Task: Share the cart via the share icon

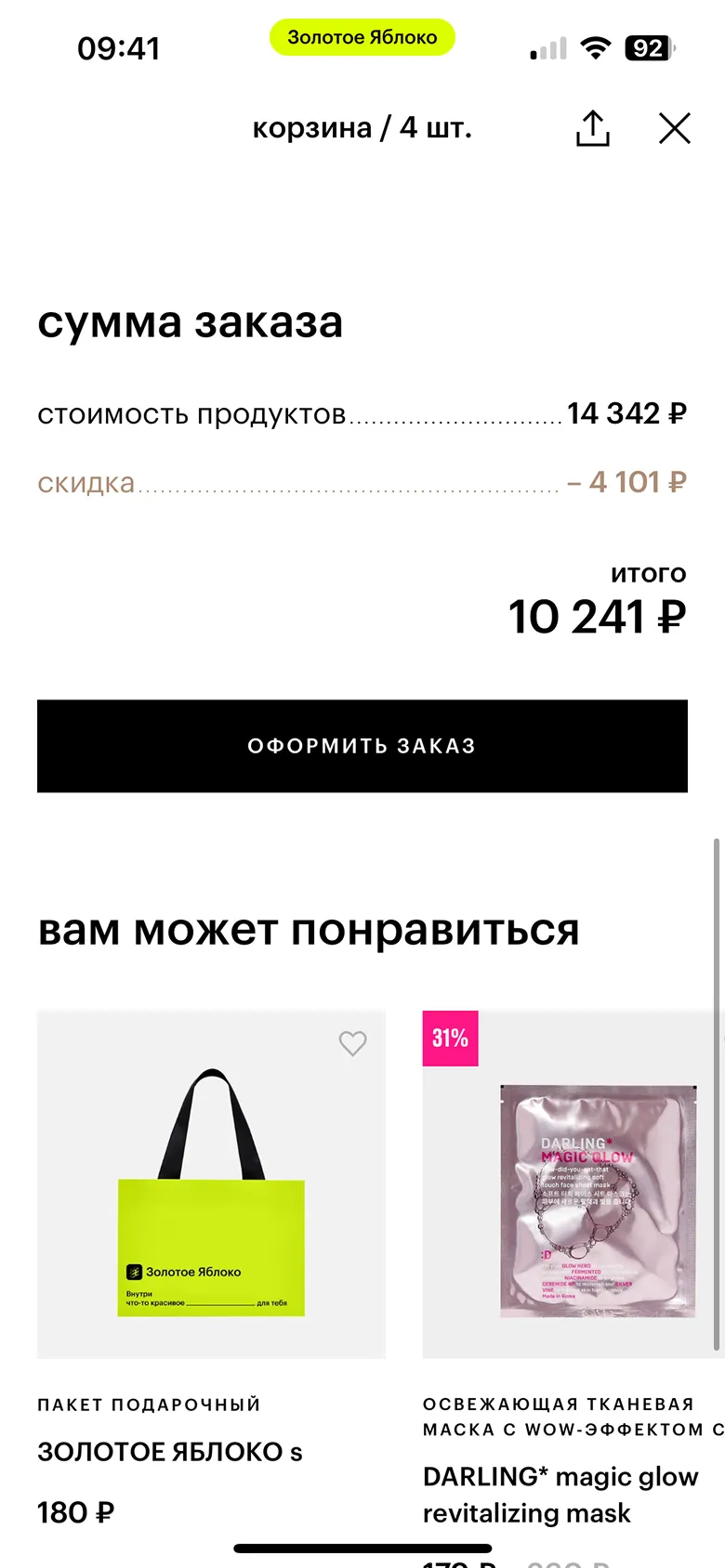Action: pos(592,128)
